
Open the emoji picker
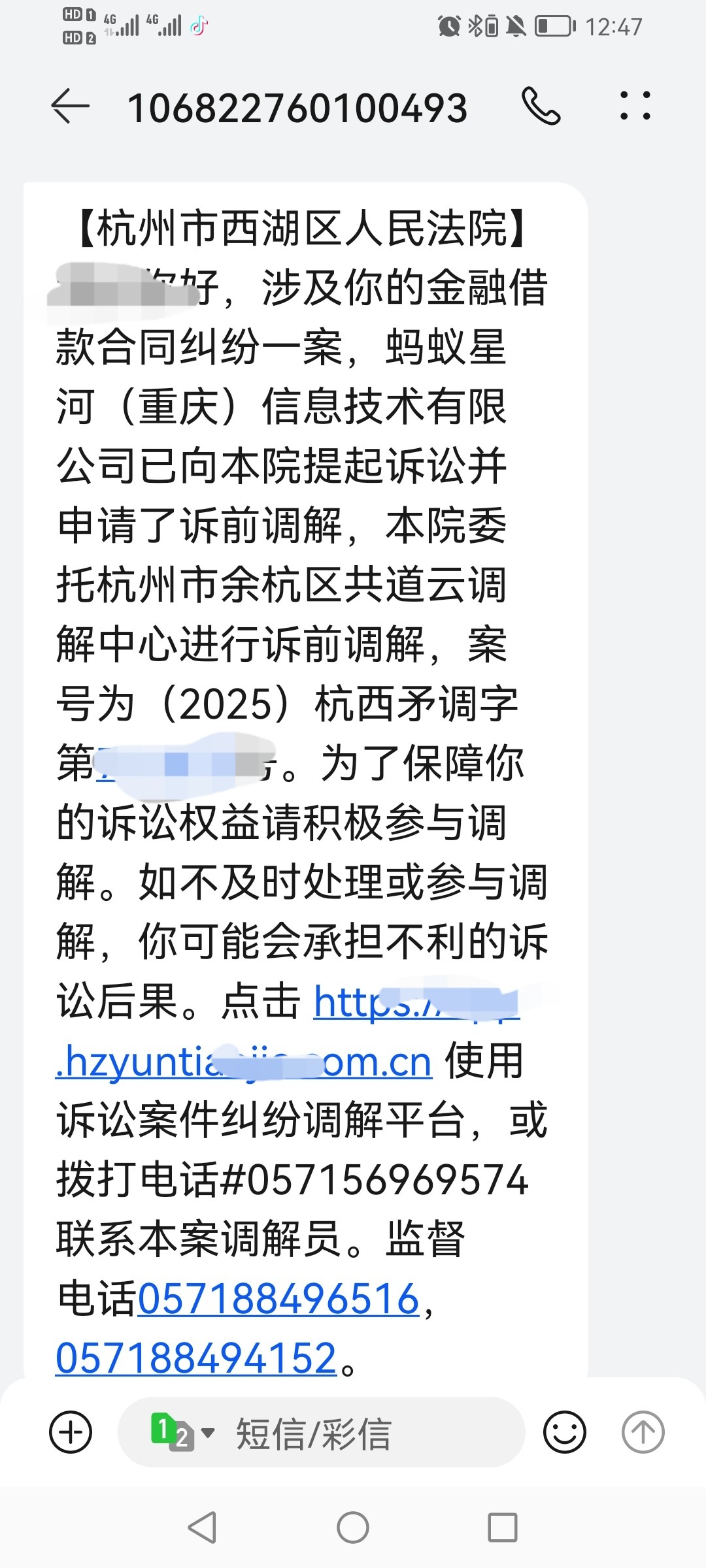coord(564,1433)
